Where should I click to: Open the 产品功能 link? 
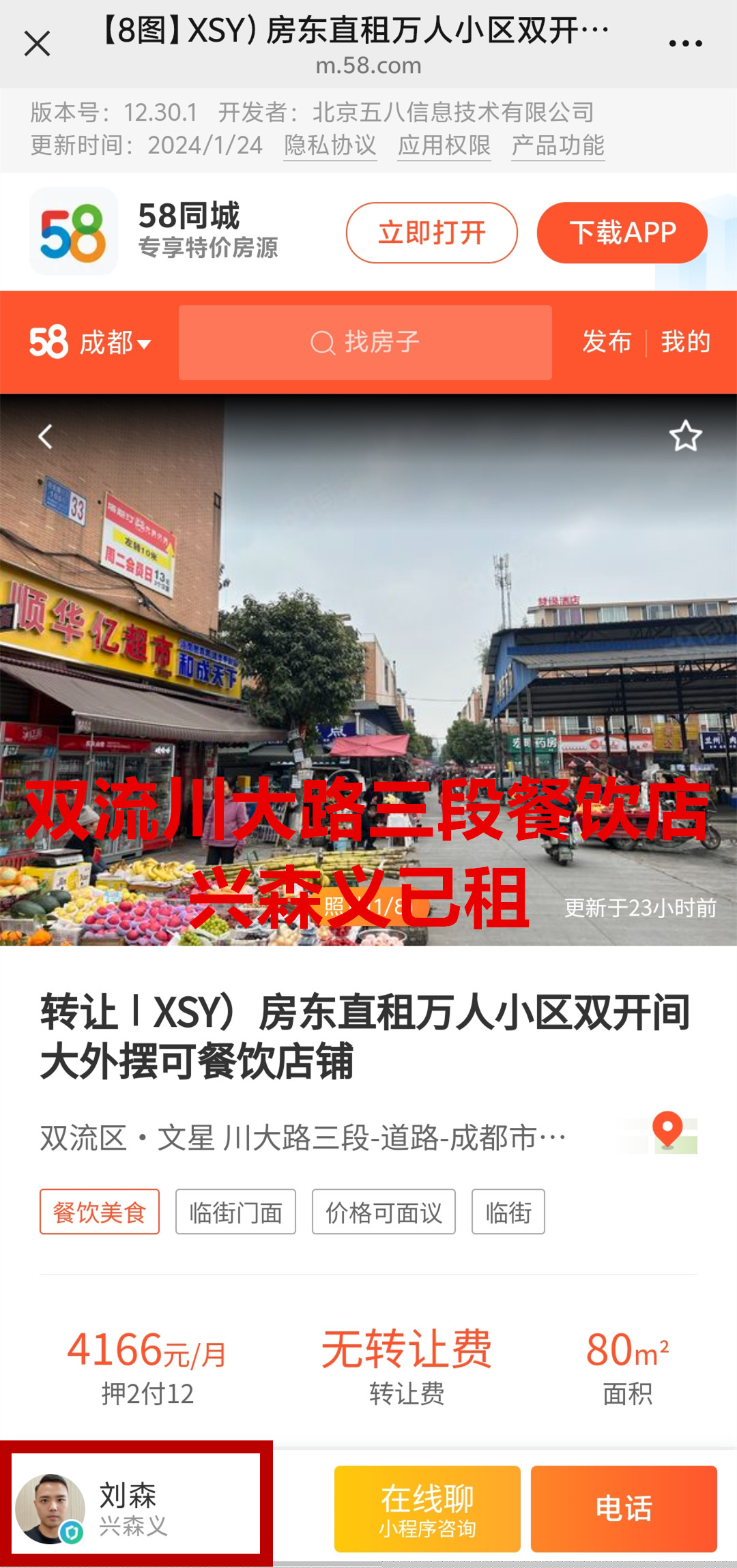click(558, 145)
